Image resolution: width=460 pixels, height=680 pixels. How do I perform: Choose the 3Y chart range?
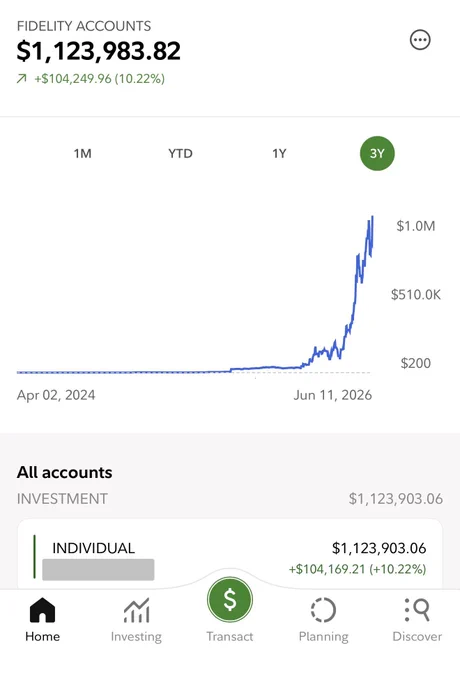[x=377, y=154]
